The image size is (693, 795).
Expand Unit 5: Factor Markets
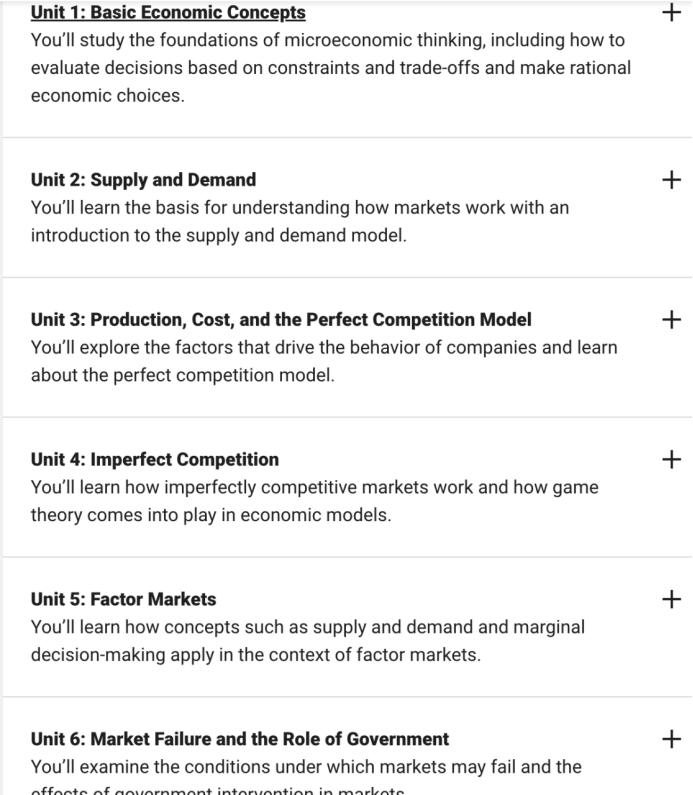tap(671, 600)
